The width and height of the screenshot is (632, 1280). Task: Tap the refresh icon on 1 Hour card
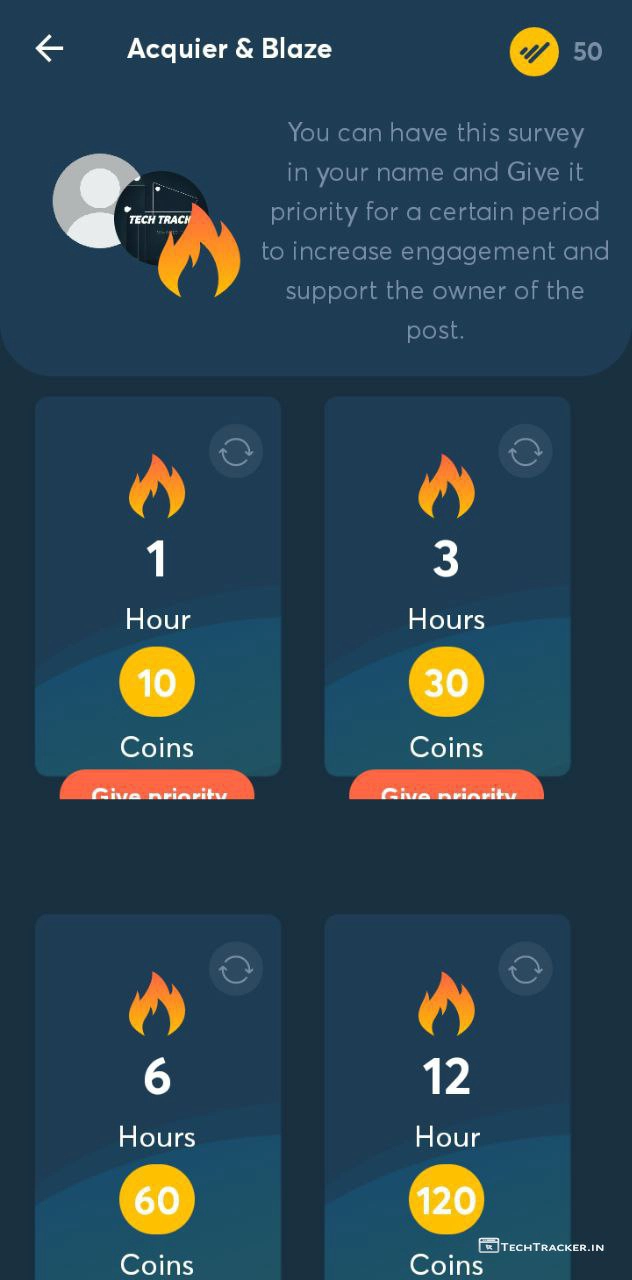pos(236,452)
